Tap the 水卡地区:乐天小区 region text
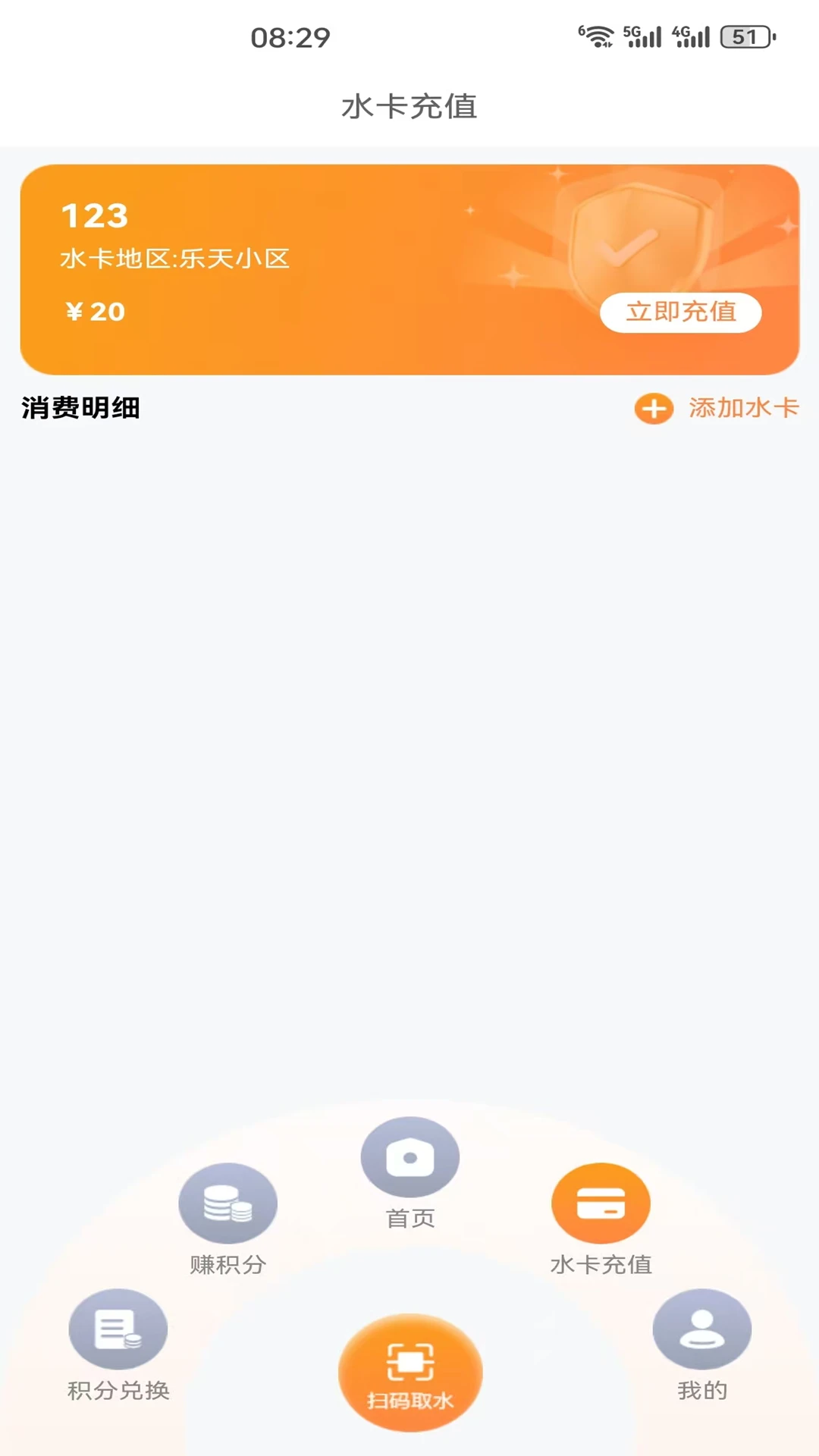819x1456 pixels. point(176,259)
